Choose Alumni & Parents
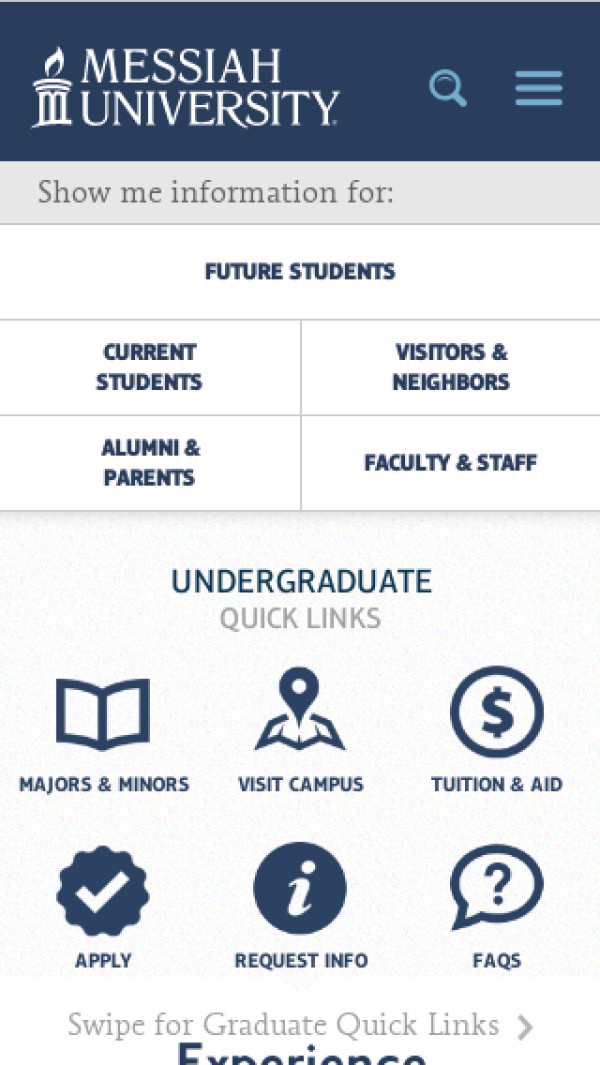Viewport: 600px width, 1065px height. (x=149, y=462)
